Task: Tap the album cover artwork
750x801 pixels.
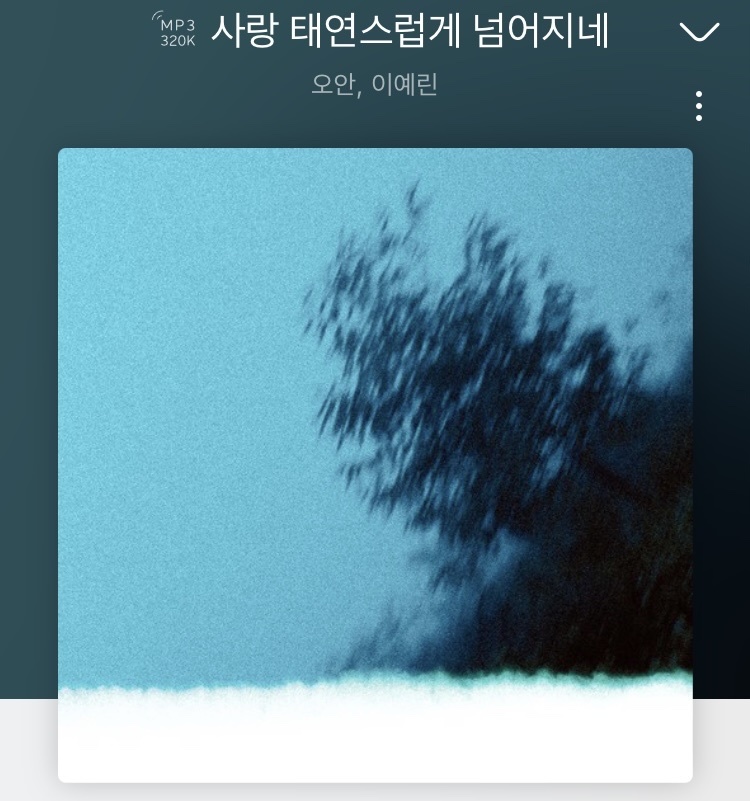Action: point(376,465)
